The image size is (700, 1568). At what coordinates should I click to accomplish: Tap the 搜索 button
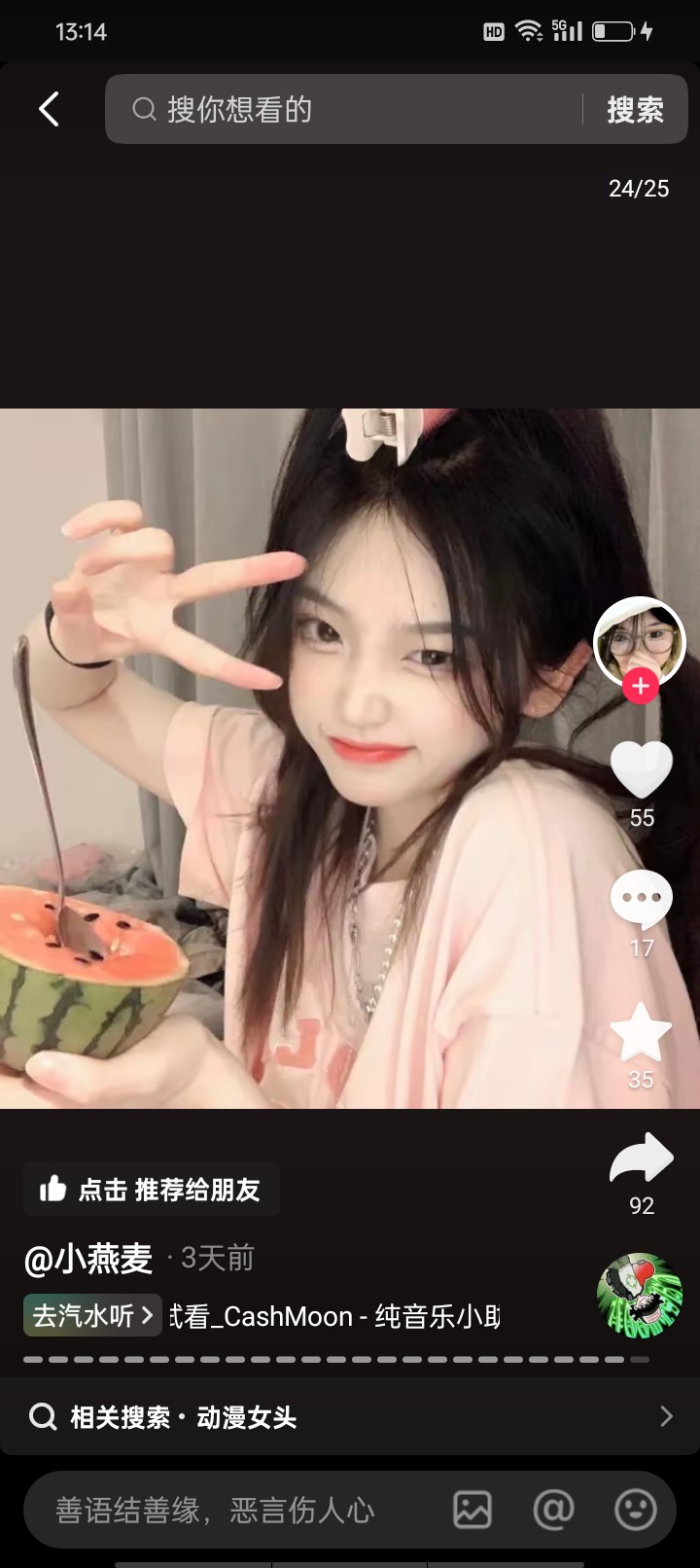(x=635, y=109)
